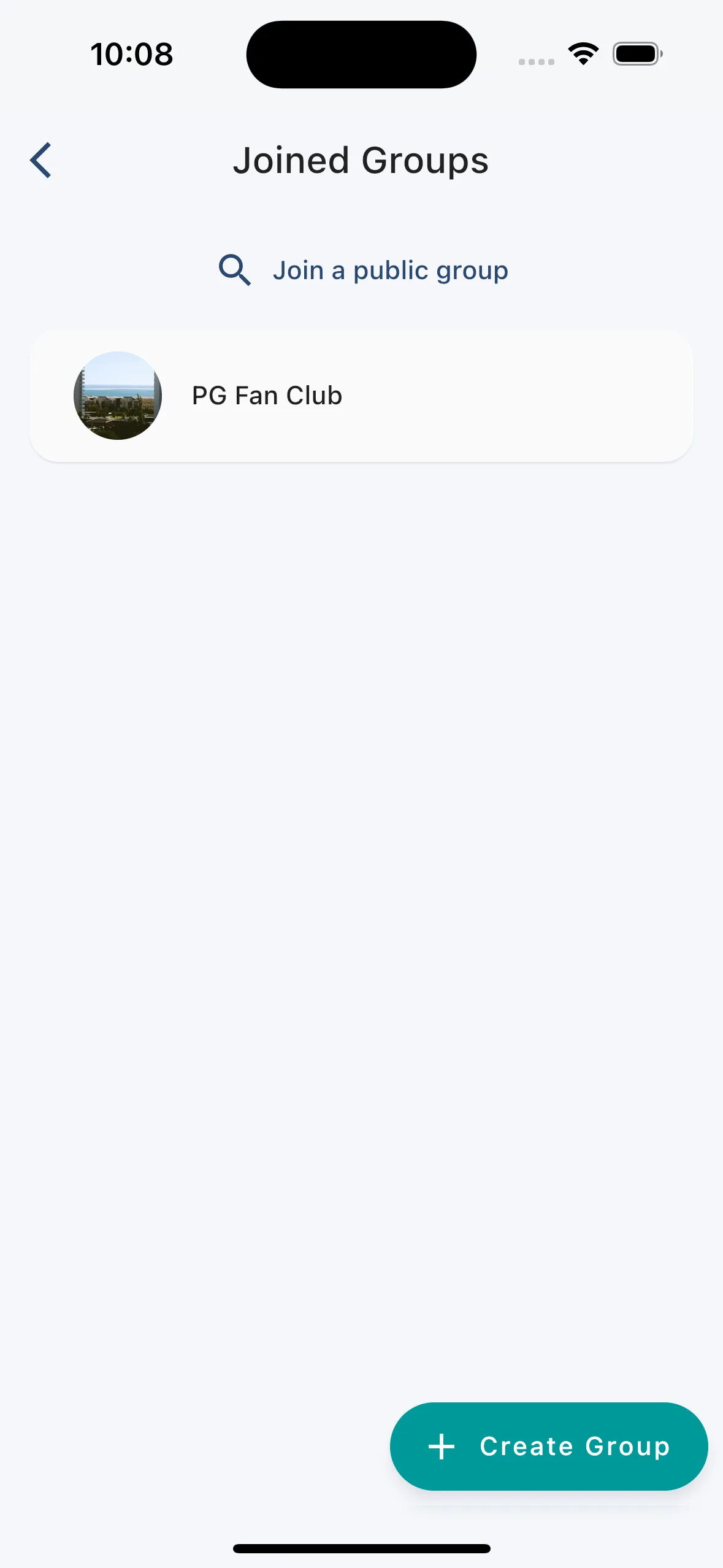Go back from Joined Groups
Image resolution: width=723 pixels, height=1568 pixels.
coord(40,161)
